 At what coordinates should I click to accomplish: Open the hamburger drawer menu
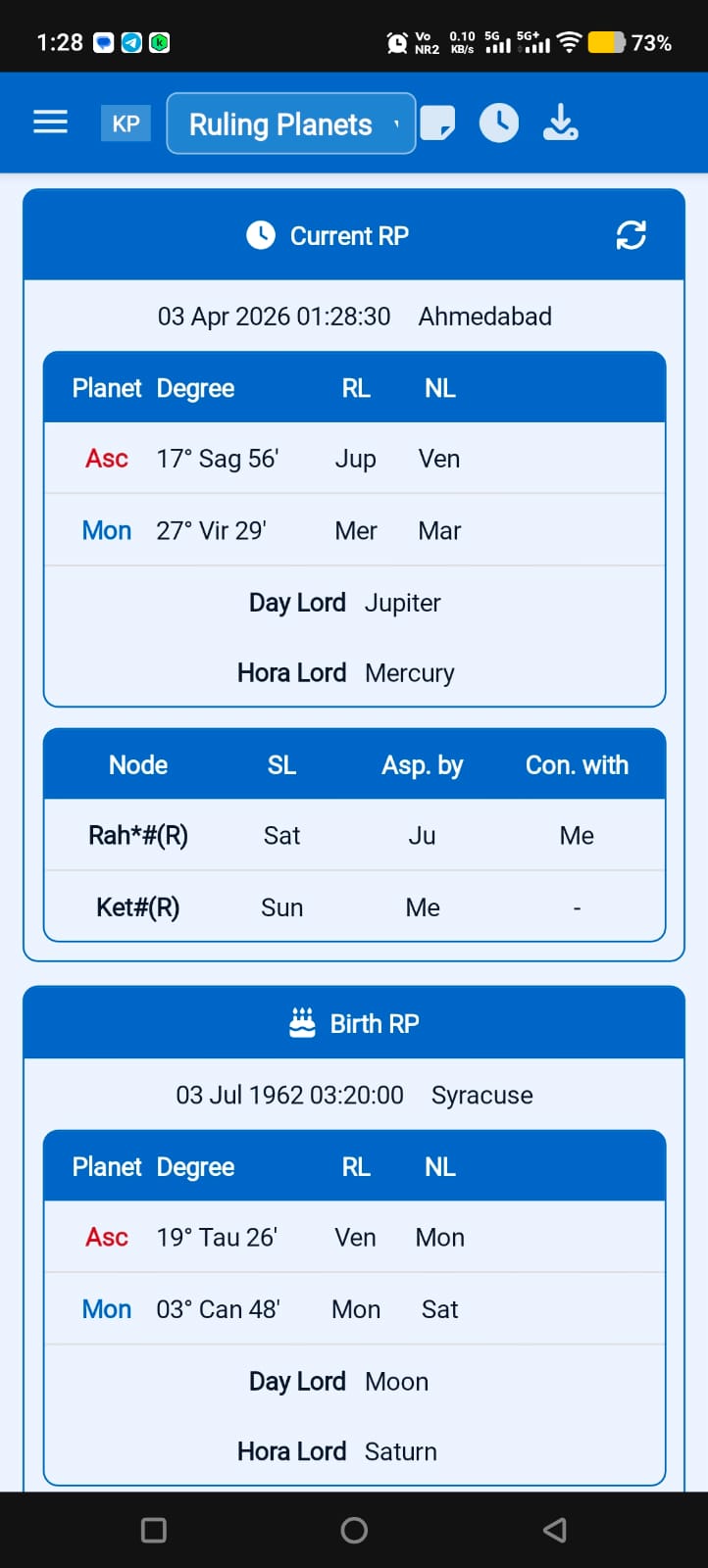pos(50,122)
